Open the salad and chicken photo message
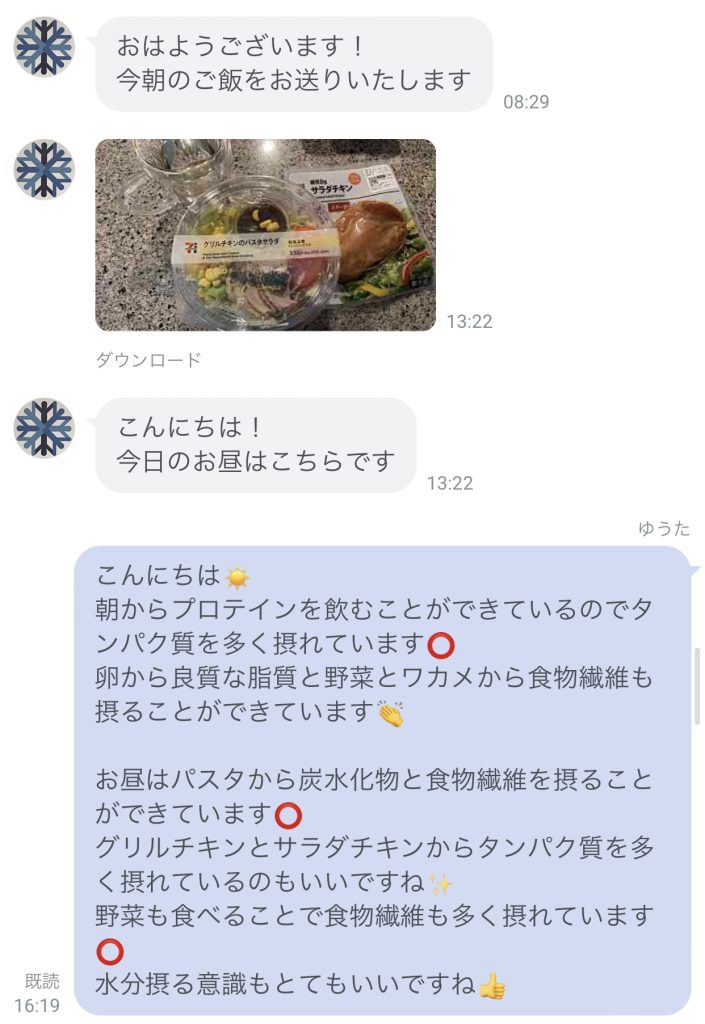This screenshot has height=1024, width=705. tap(265, 235)
